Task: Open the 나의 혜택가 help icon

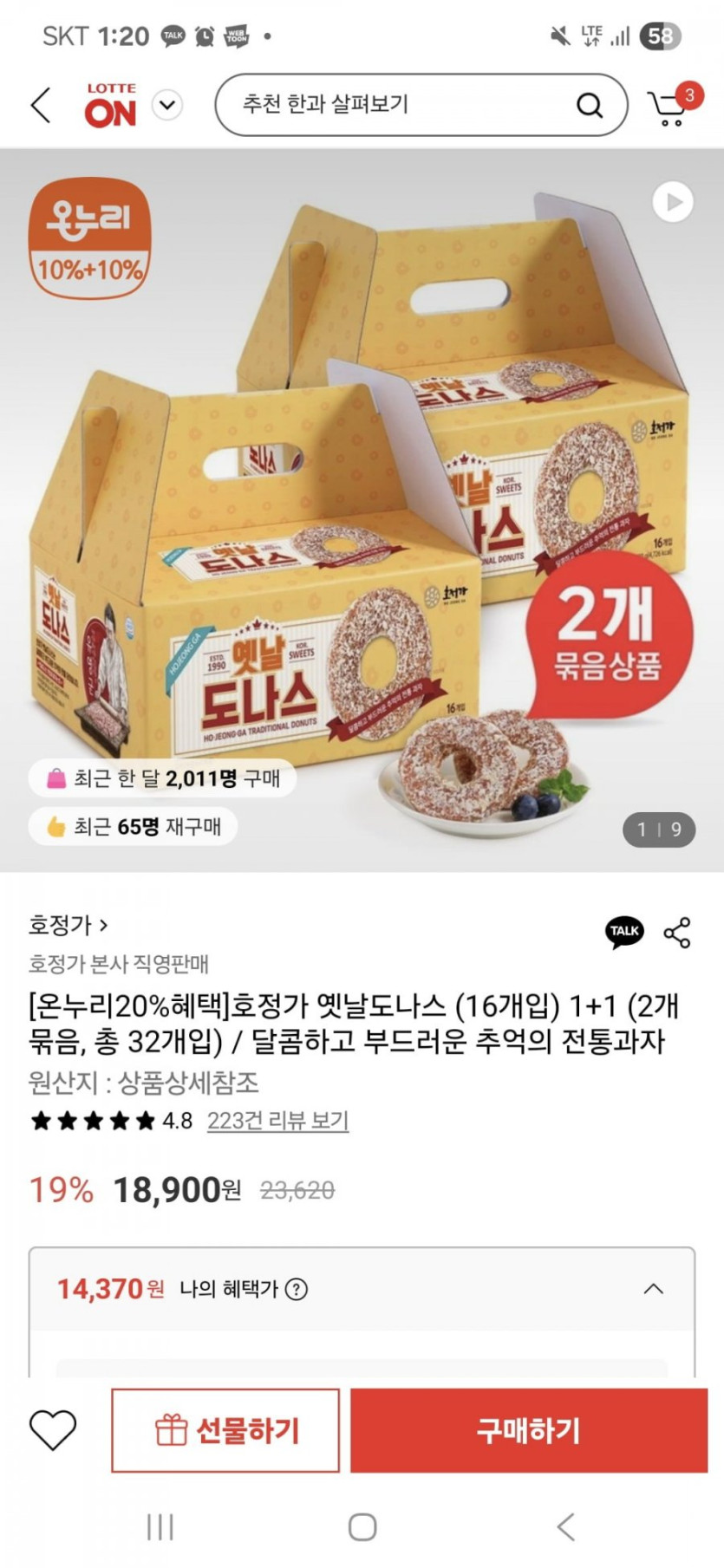Action: (x=297, y=1290)
